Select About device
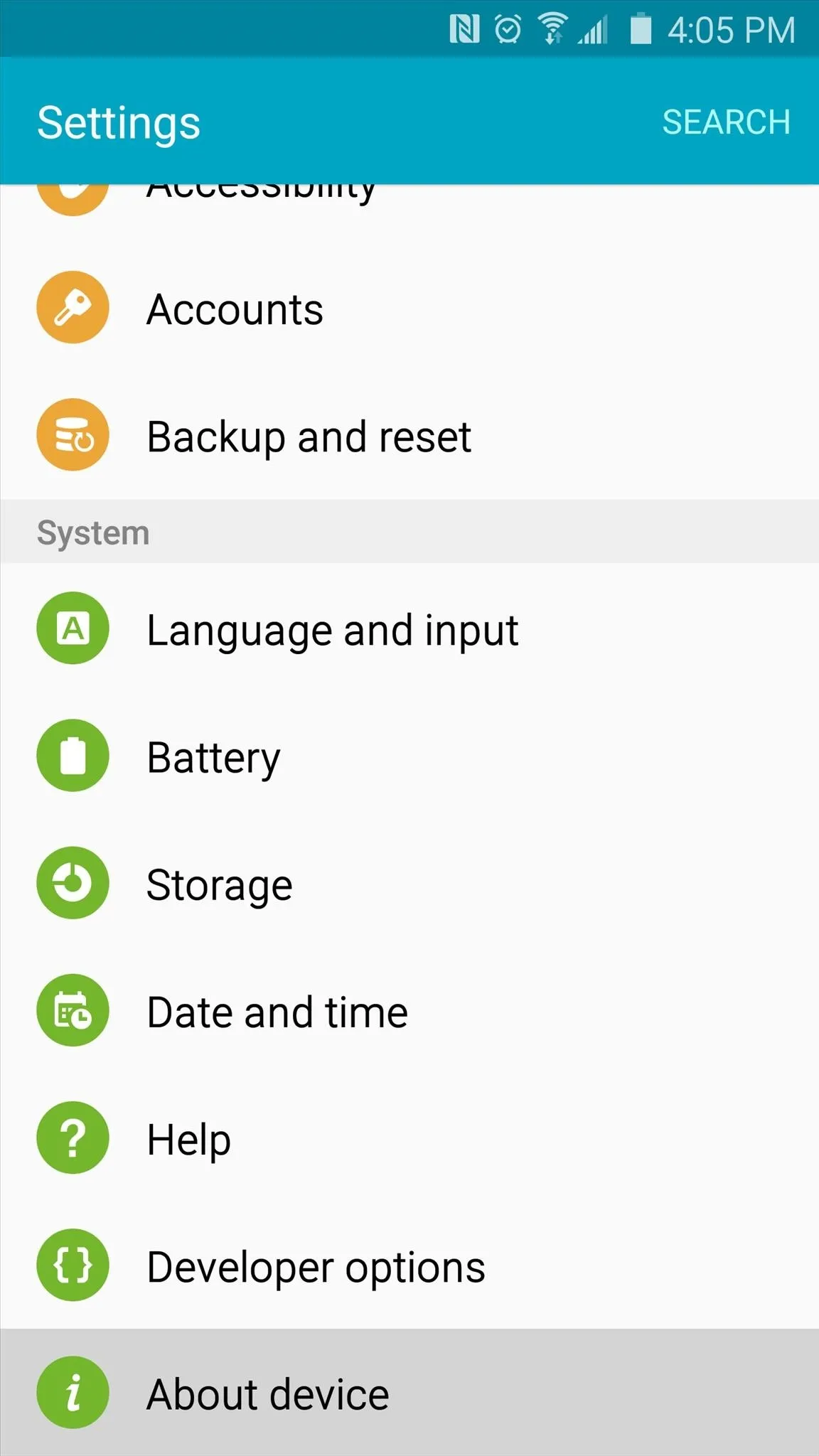The image size is (819, 1456). [409, 1392]
